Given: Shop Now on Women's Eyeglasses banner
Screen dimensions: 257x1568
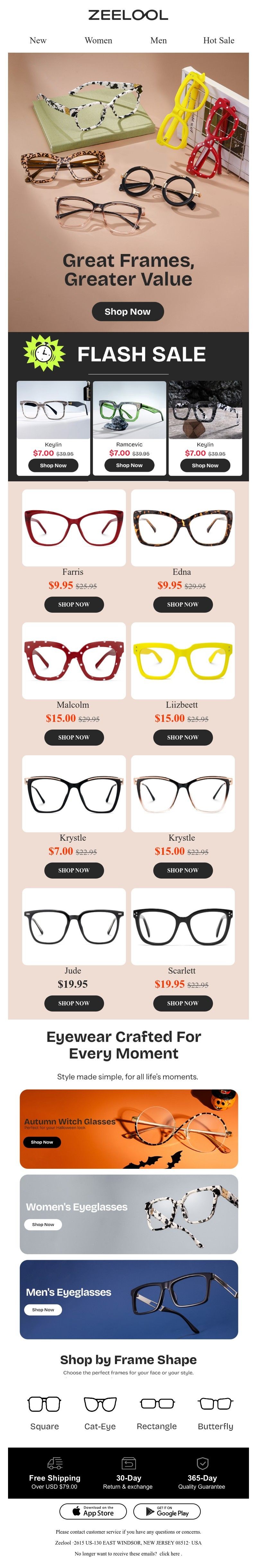Looking at the screenshot, I should [43, 1224].
